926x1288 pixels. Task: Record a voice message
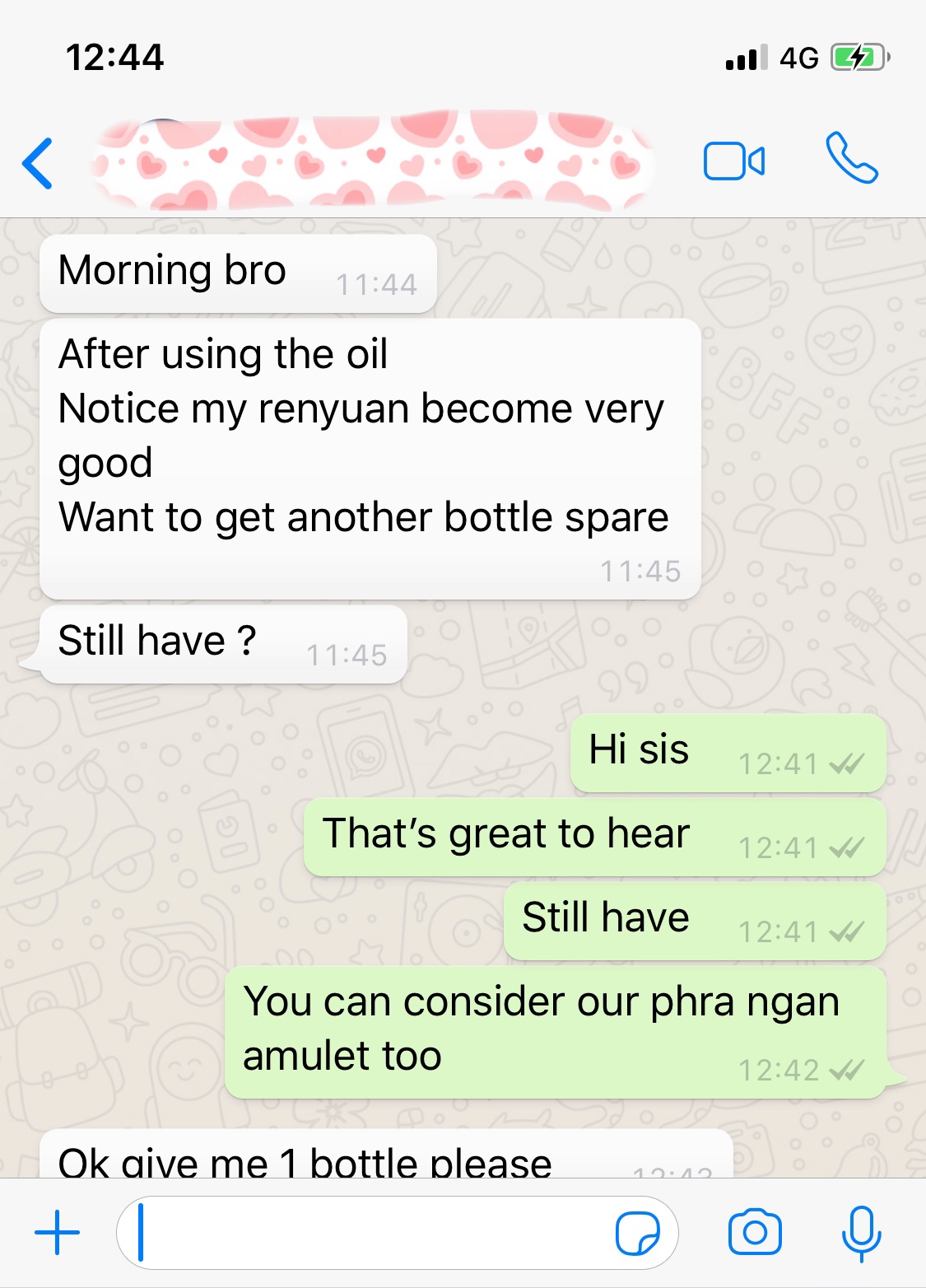tap(861, 1233)
